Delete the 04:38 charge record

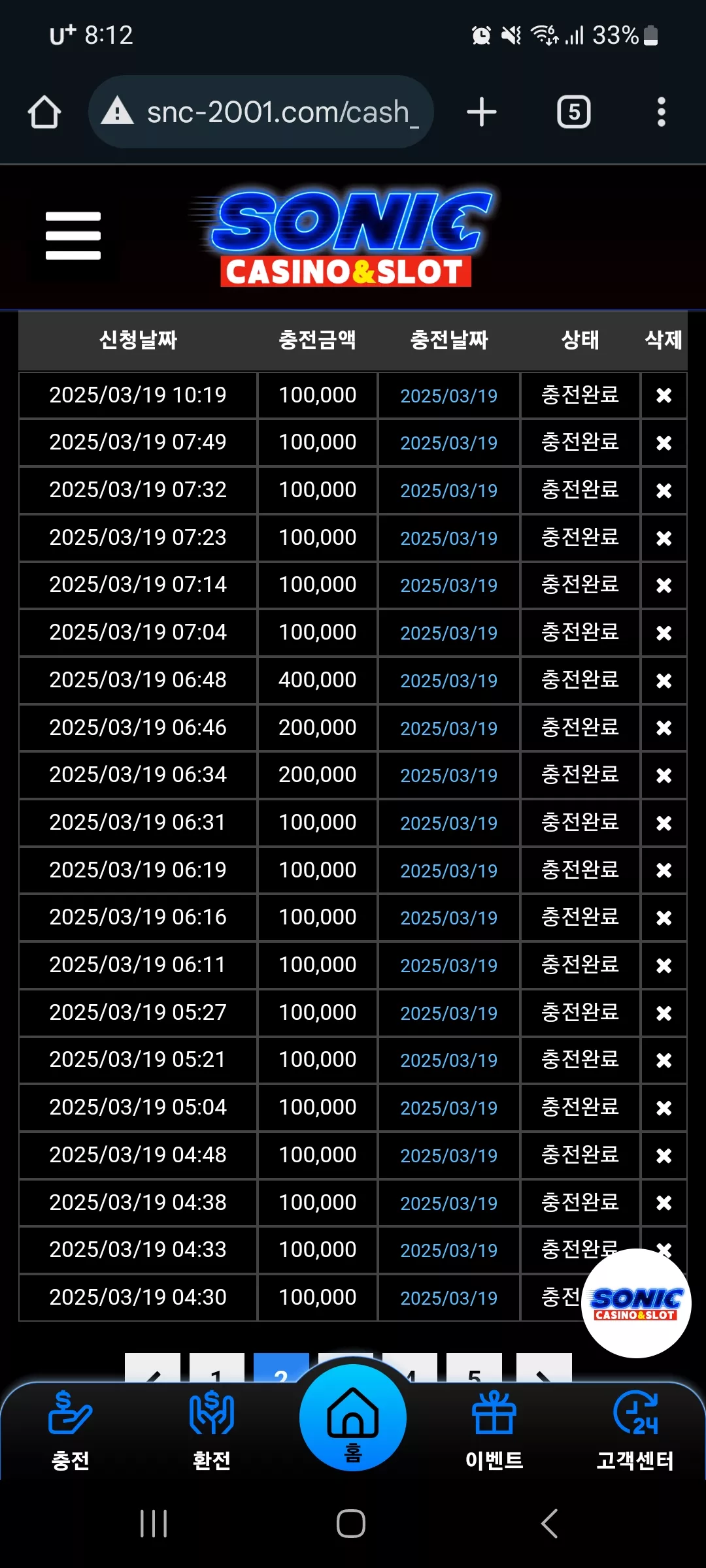coord(664,1203)
